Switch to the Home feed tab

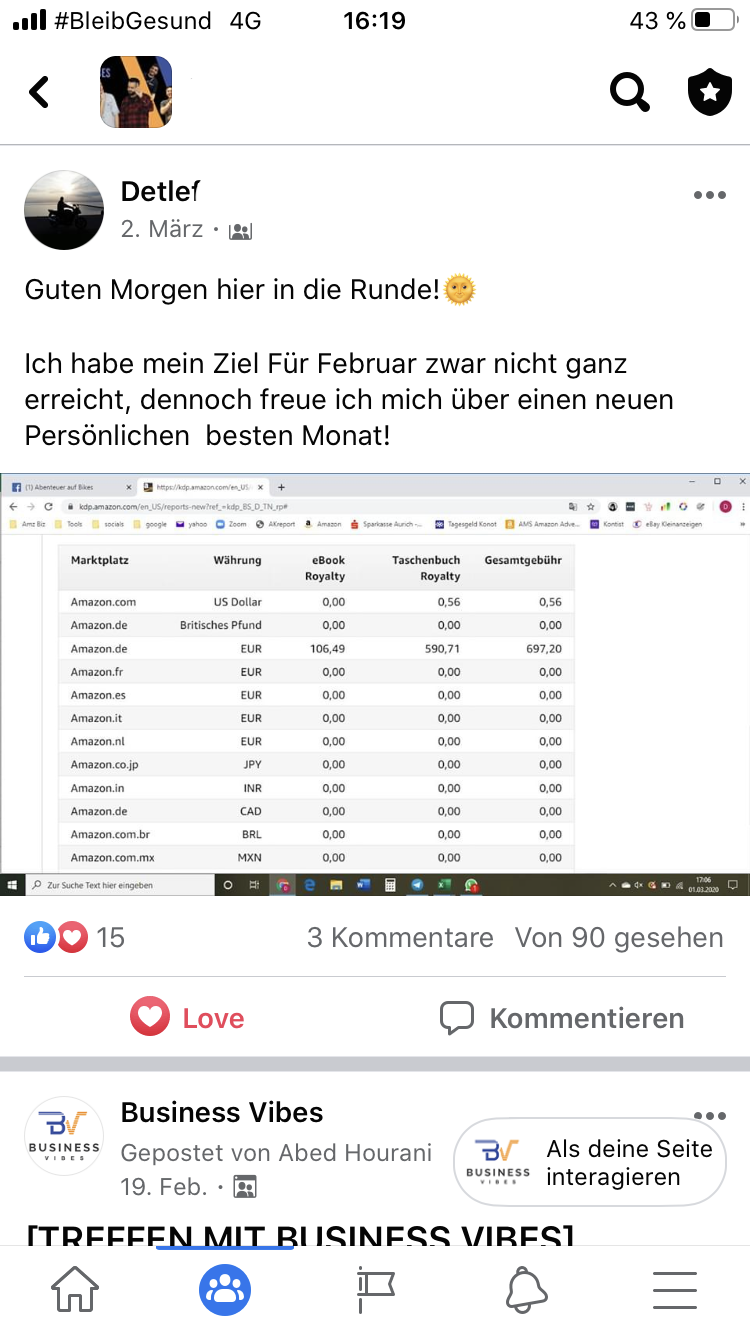[x=75, y=1289]
